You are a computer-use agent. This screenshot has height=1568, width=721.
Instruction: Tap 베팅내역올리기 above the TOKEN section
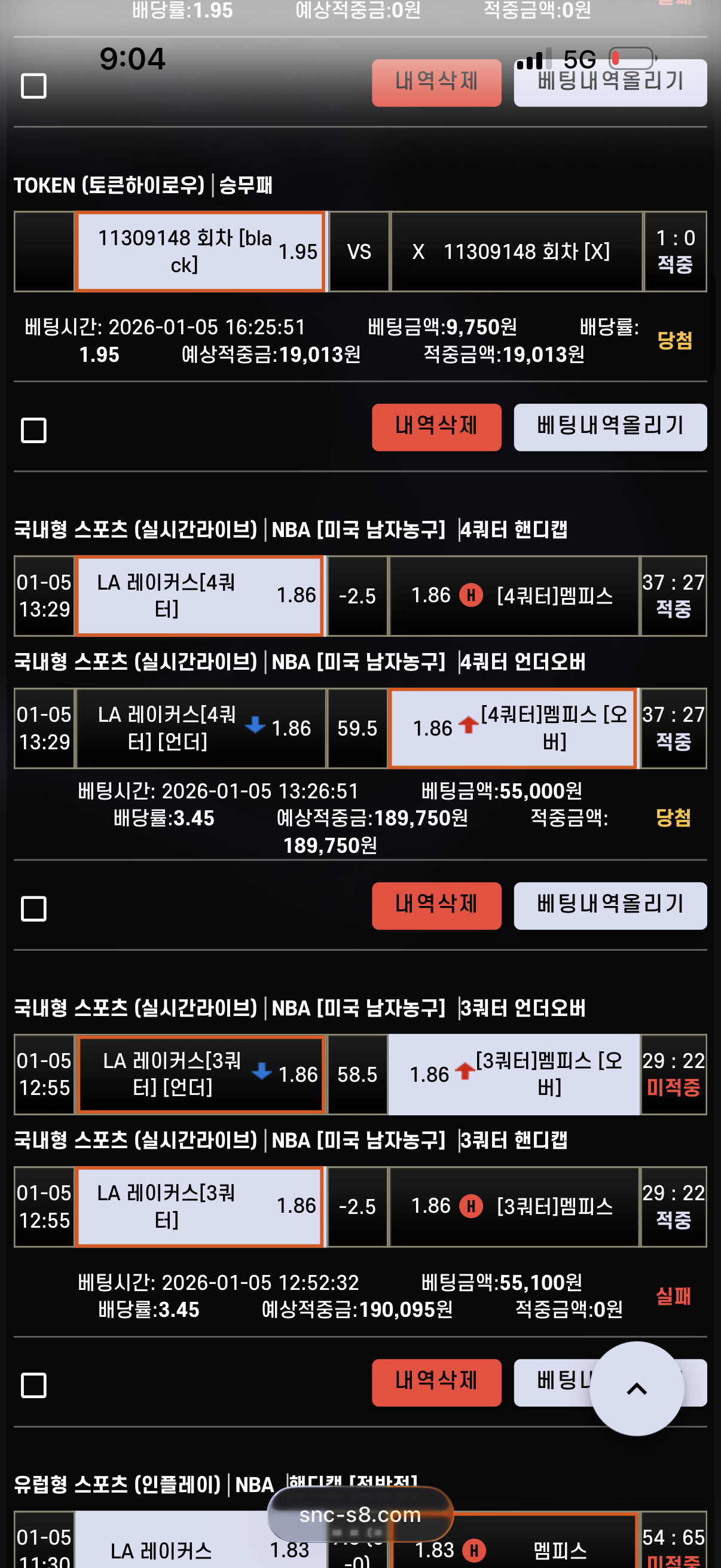pyautogui.click(x=610, y=83)
